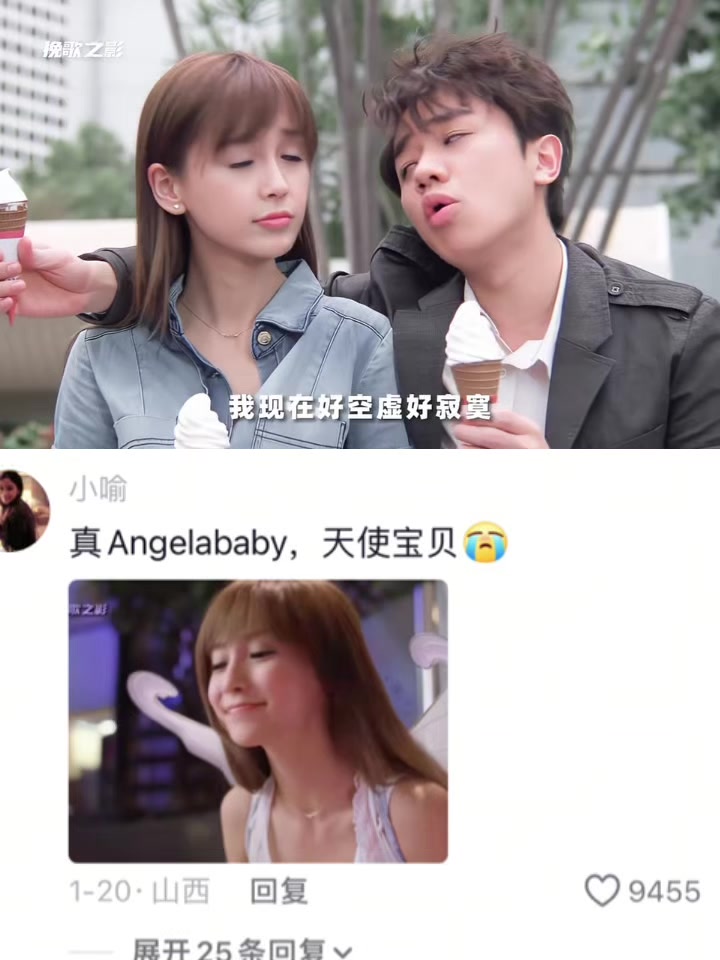
Task: Open 小喻's profile avatar
Action: point(23,511)
